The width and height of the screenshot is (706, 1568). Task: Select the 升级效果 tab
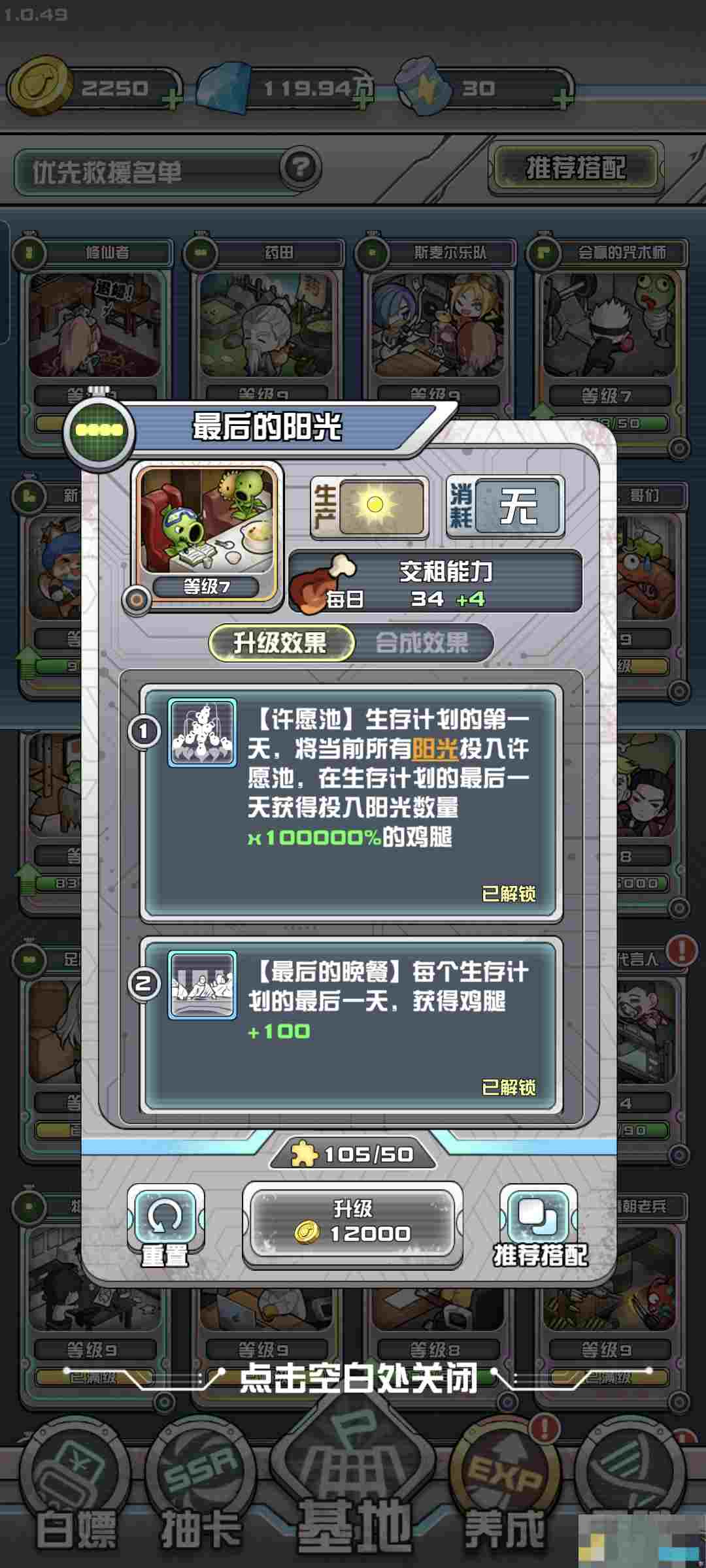click(281, 643)
